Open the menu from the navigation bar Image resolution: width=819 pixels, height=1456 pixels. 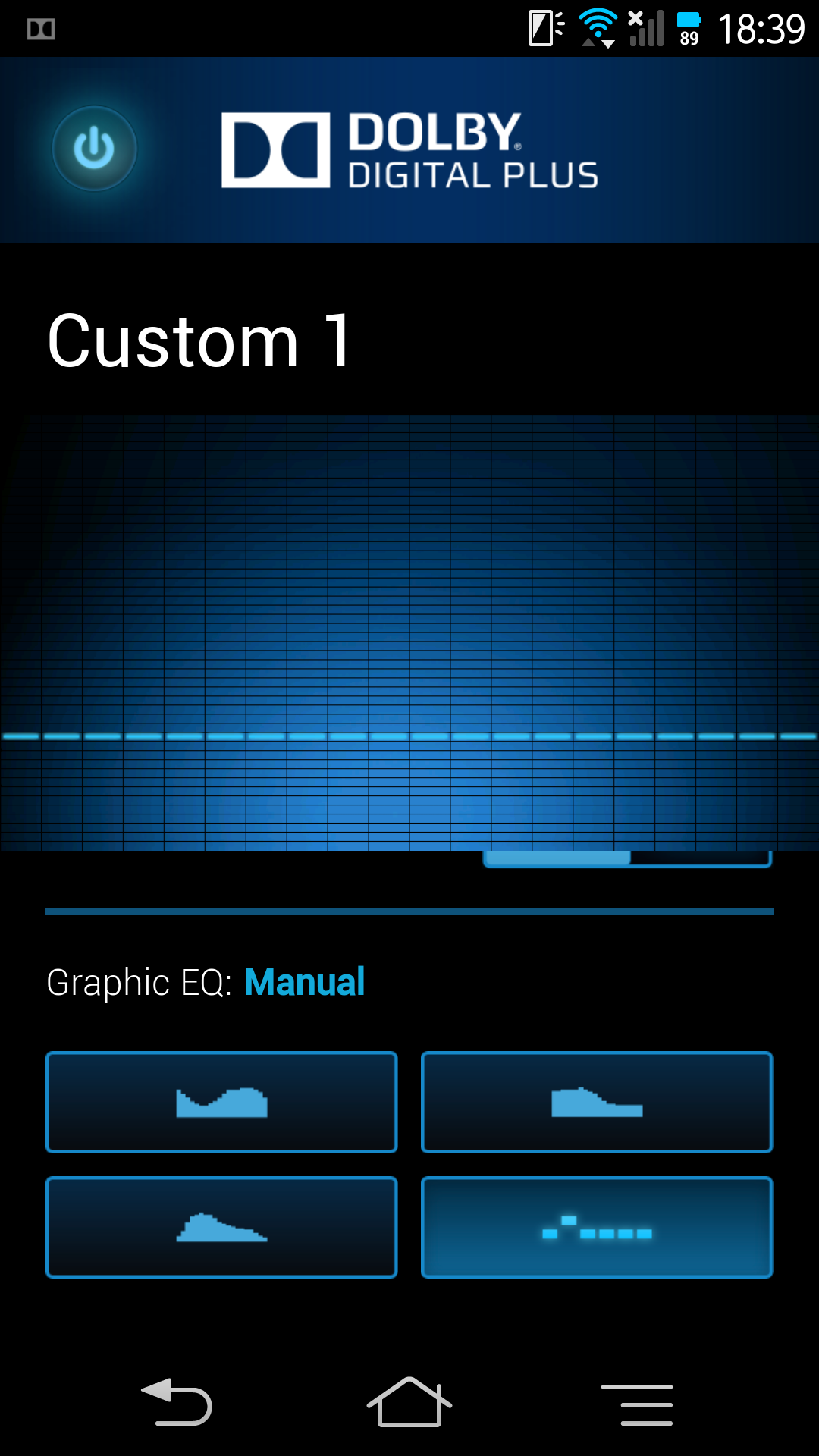pos(637,1404)
